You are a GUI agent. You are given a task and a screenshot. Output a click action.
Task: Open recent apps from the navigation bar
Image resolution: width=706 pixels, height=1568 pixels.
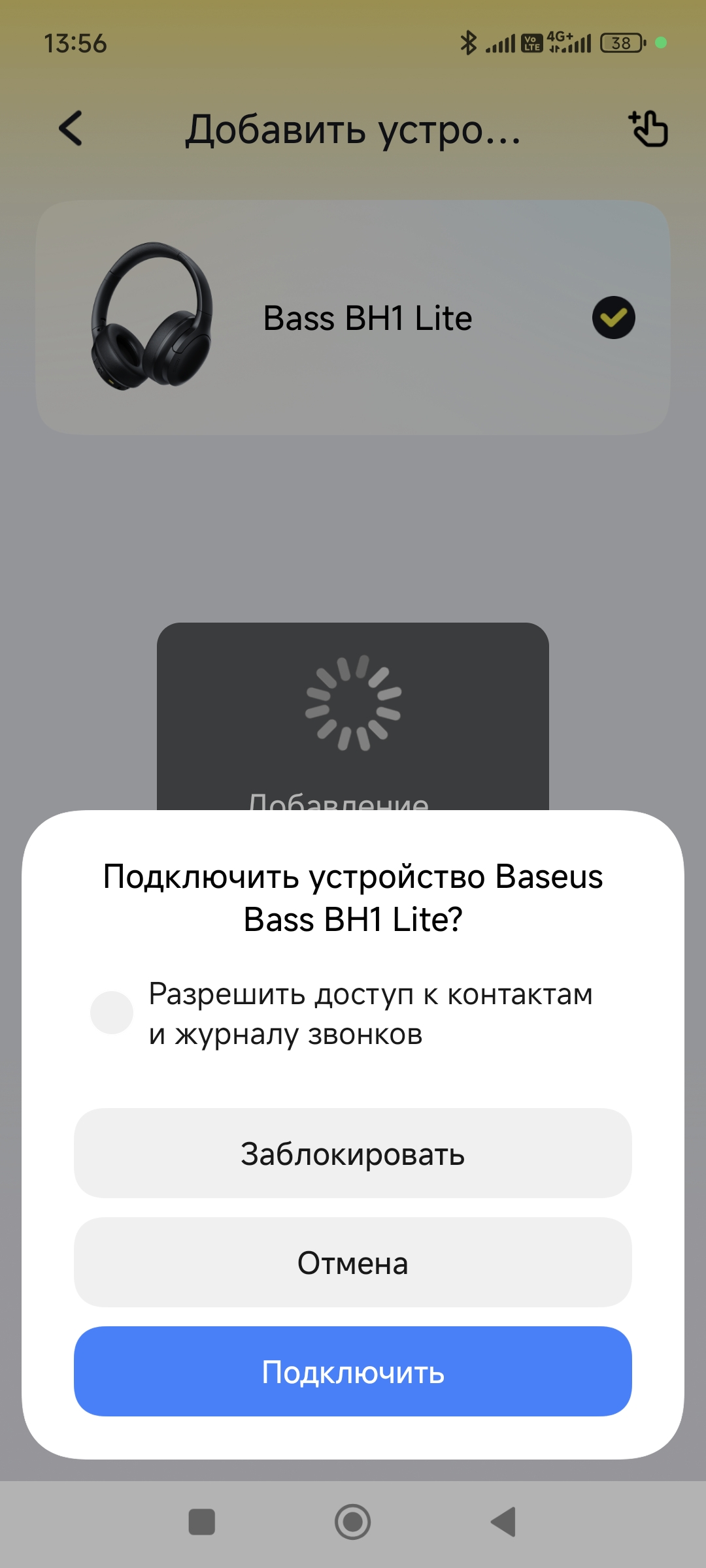(201, 1522)
